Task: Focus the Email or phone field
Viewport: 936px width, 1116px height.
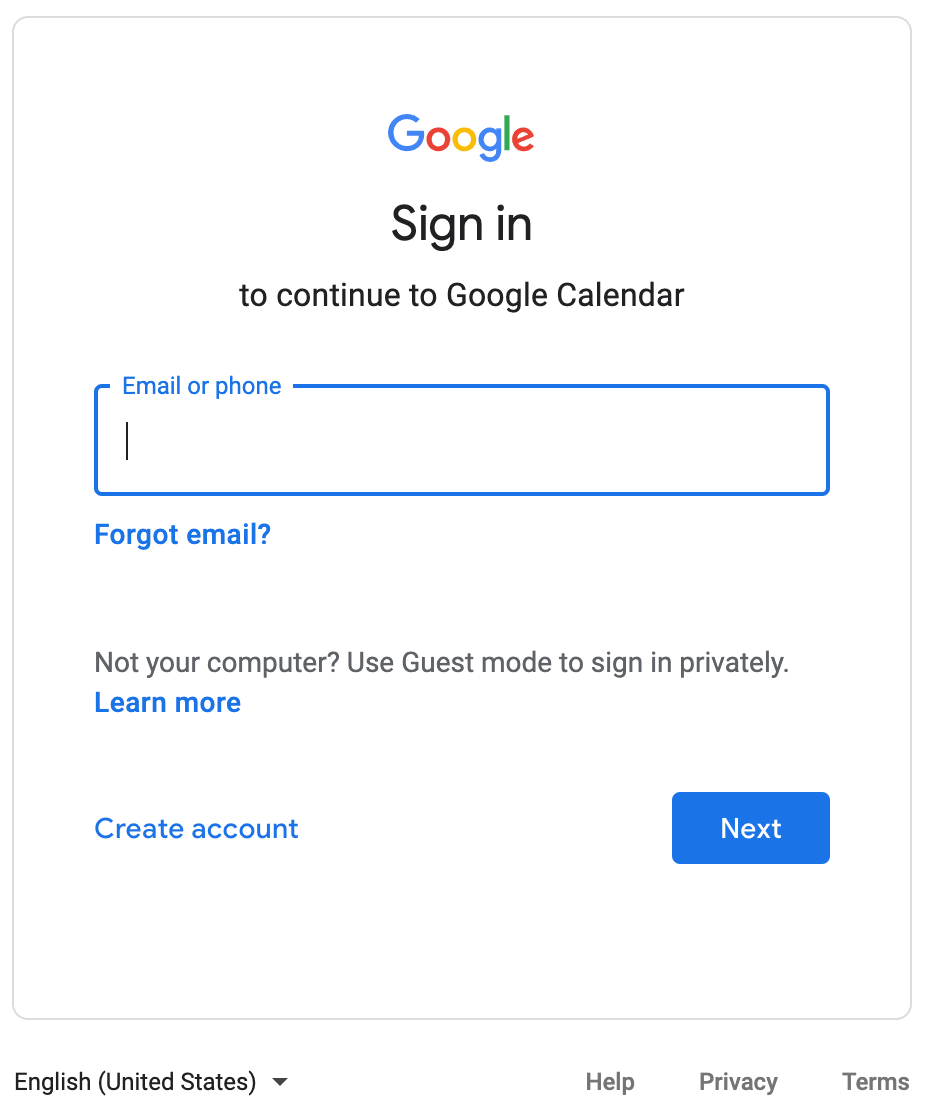Action: click(x=462, y=440)
